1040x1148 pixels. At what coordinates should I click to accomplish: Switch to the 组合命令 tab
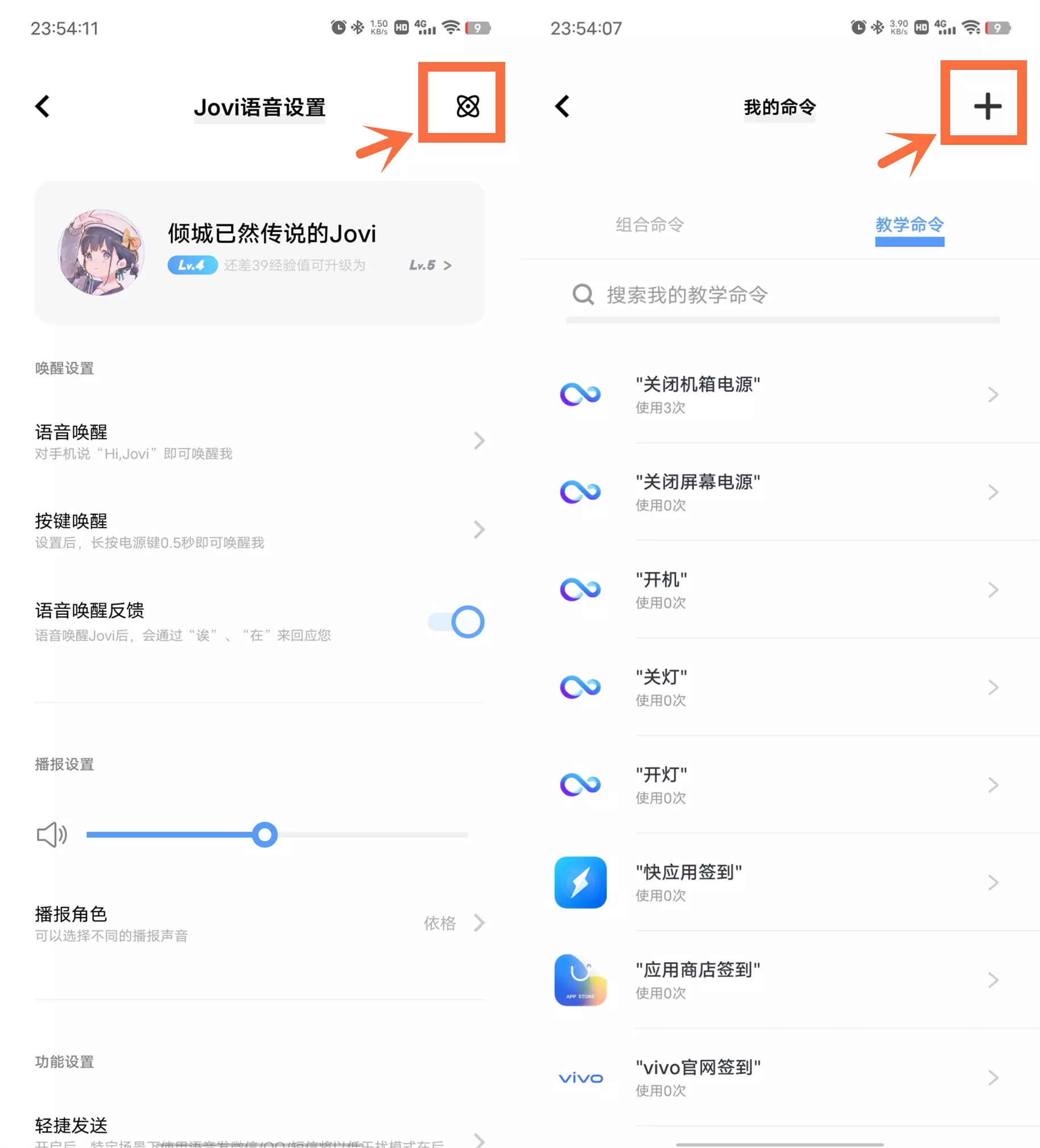(649, 225)
